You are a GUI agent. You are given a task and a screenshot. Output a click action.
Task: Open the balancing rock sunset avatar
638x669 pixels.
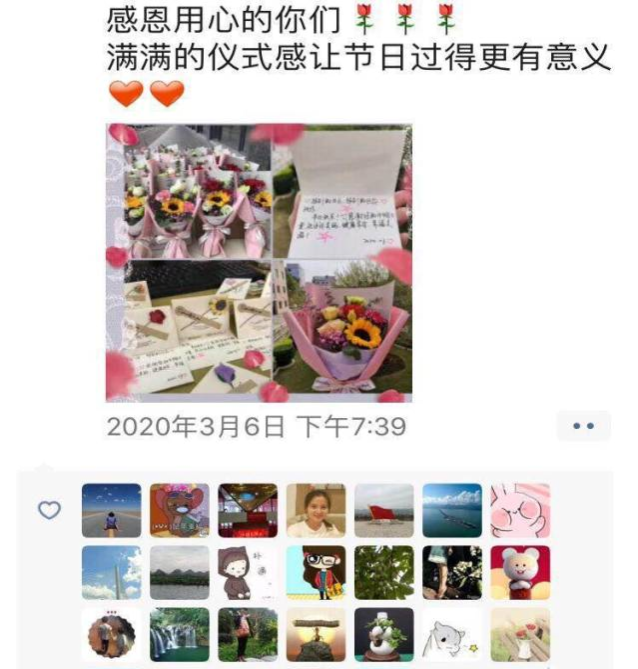click(315, 634)
